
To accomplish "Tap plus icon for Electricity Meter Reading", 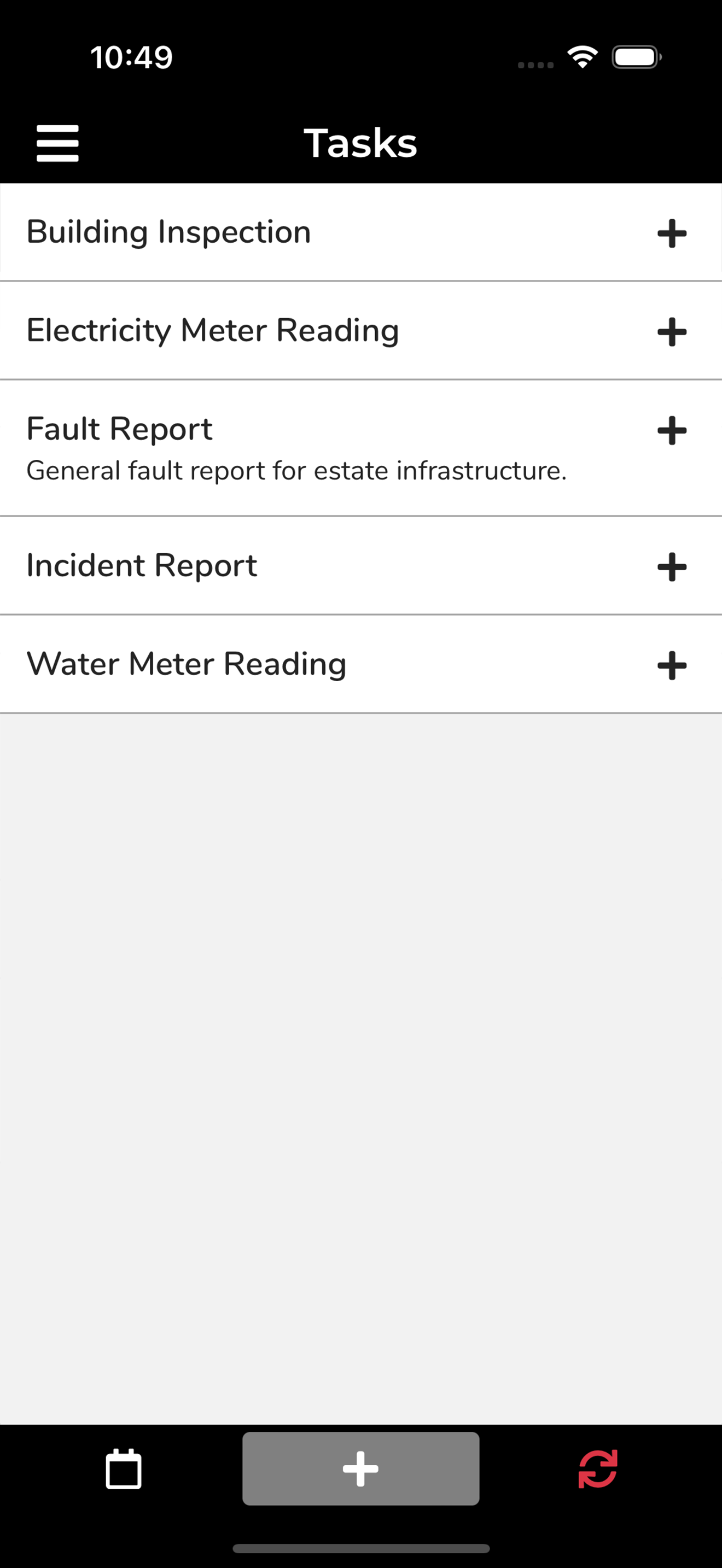I will 672,332.
